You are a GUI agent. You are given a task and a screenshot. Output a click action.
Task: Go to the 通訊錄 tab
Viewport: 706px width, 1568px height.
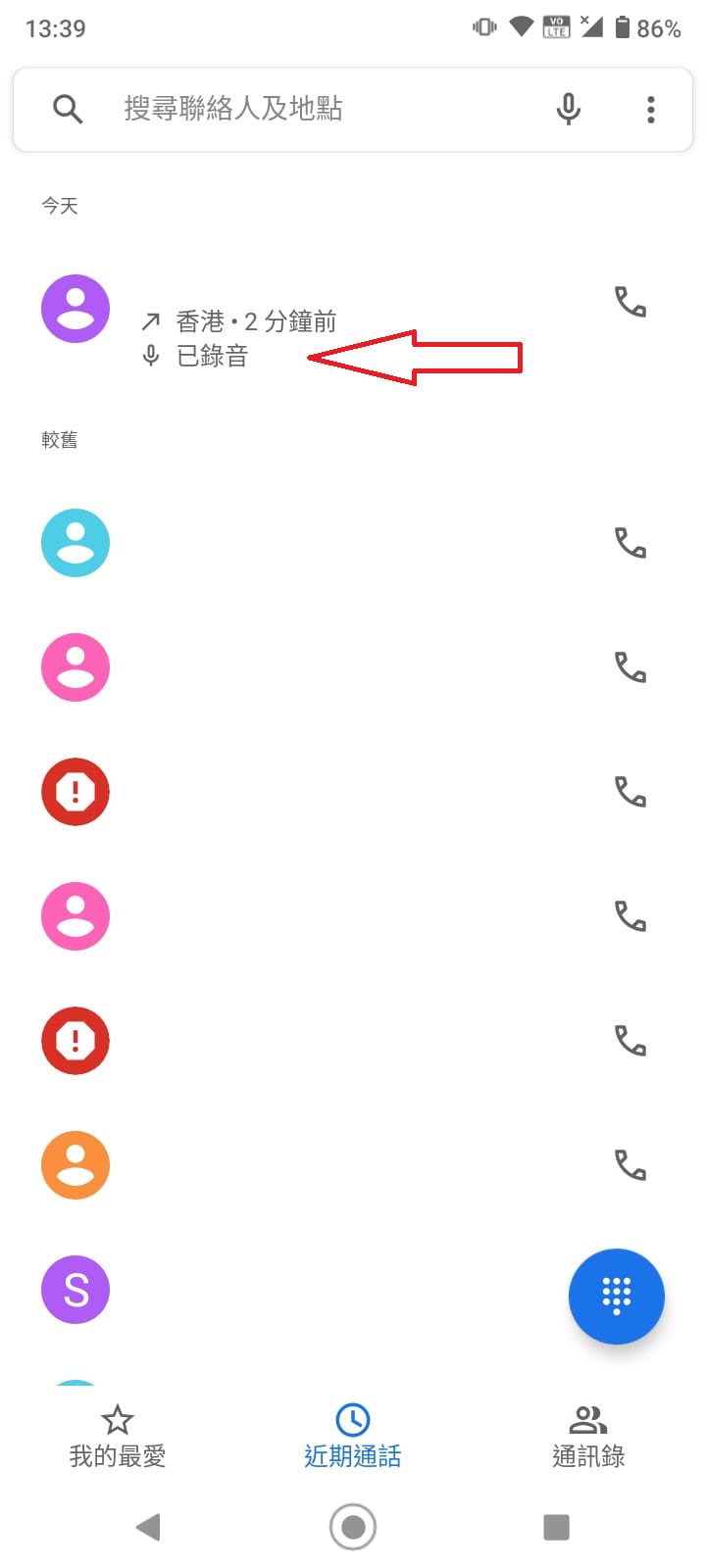click(588, 1437)
